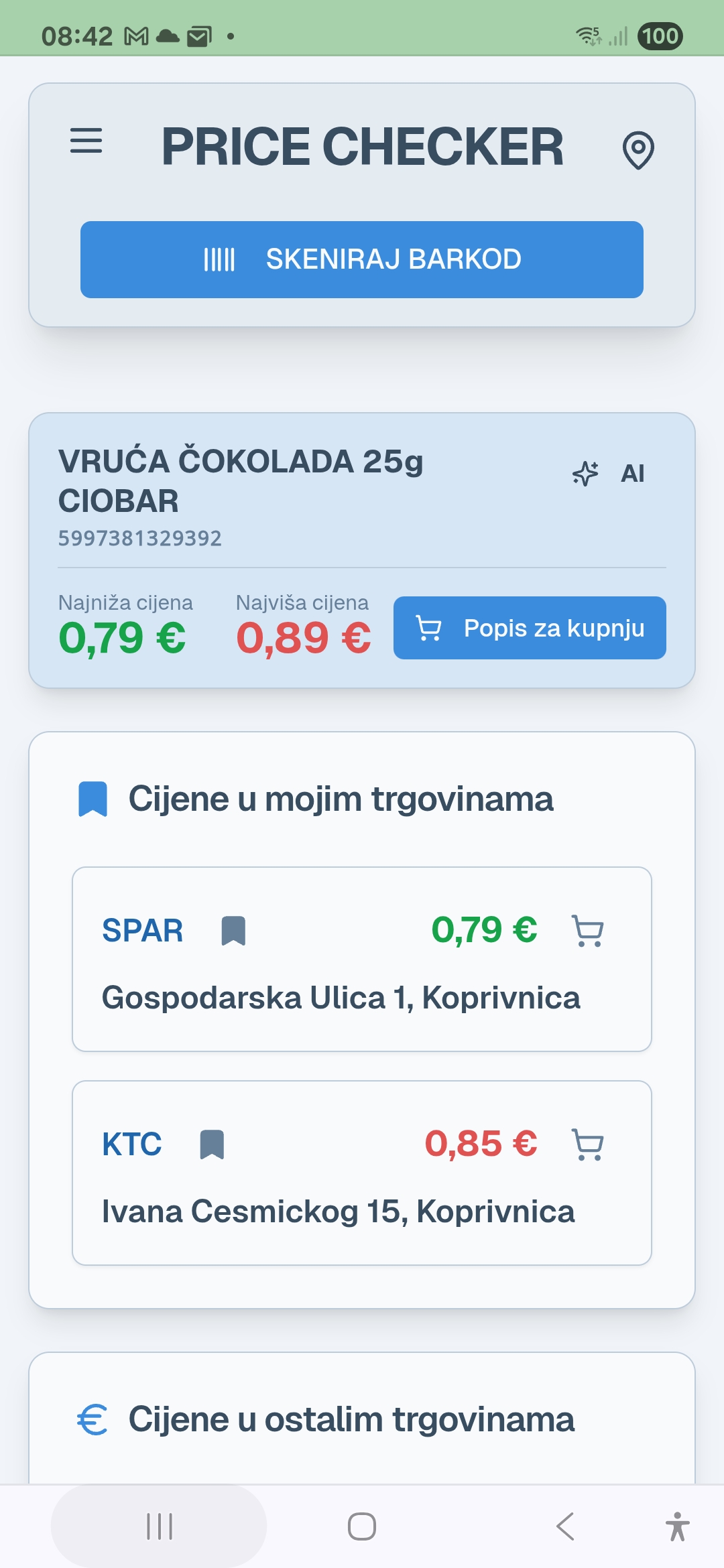Tap the cart icon beside KTC price

click(587, 1145)
